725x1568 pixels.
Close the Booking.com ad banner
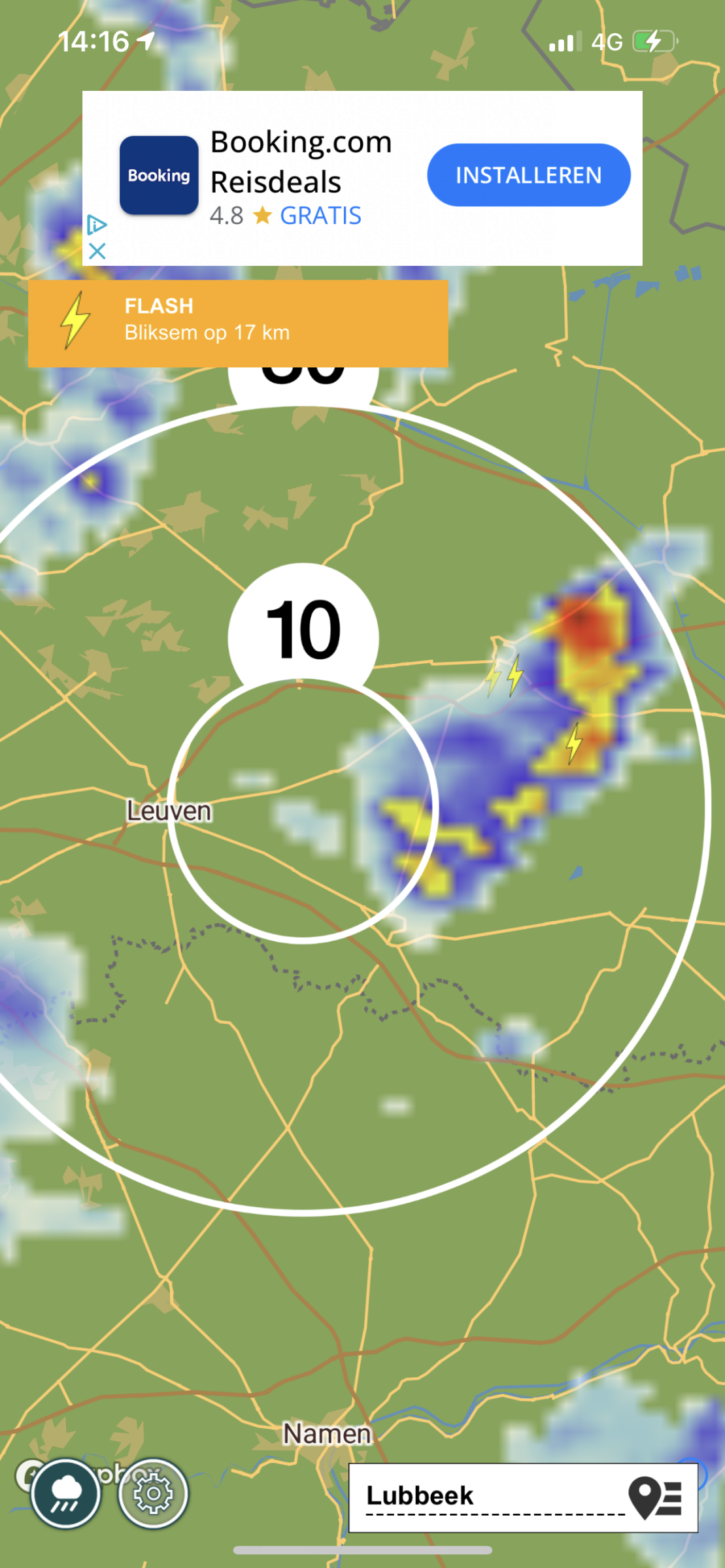point(97,251)
